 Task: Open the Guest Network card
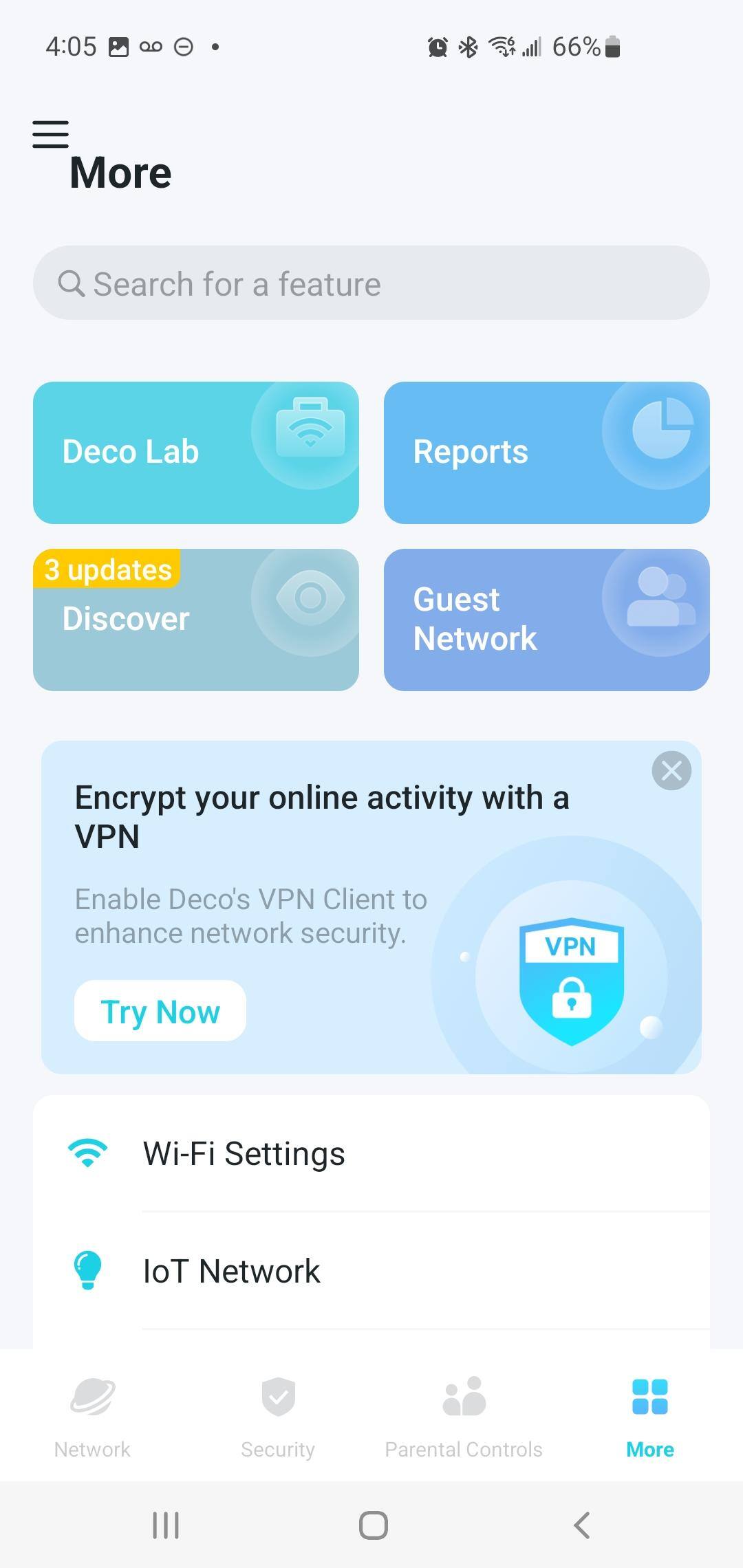pos(547,620)
